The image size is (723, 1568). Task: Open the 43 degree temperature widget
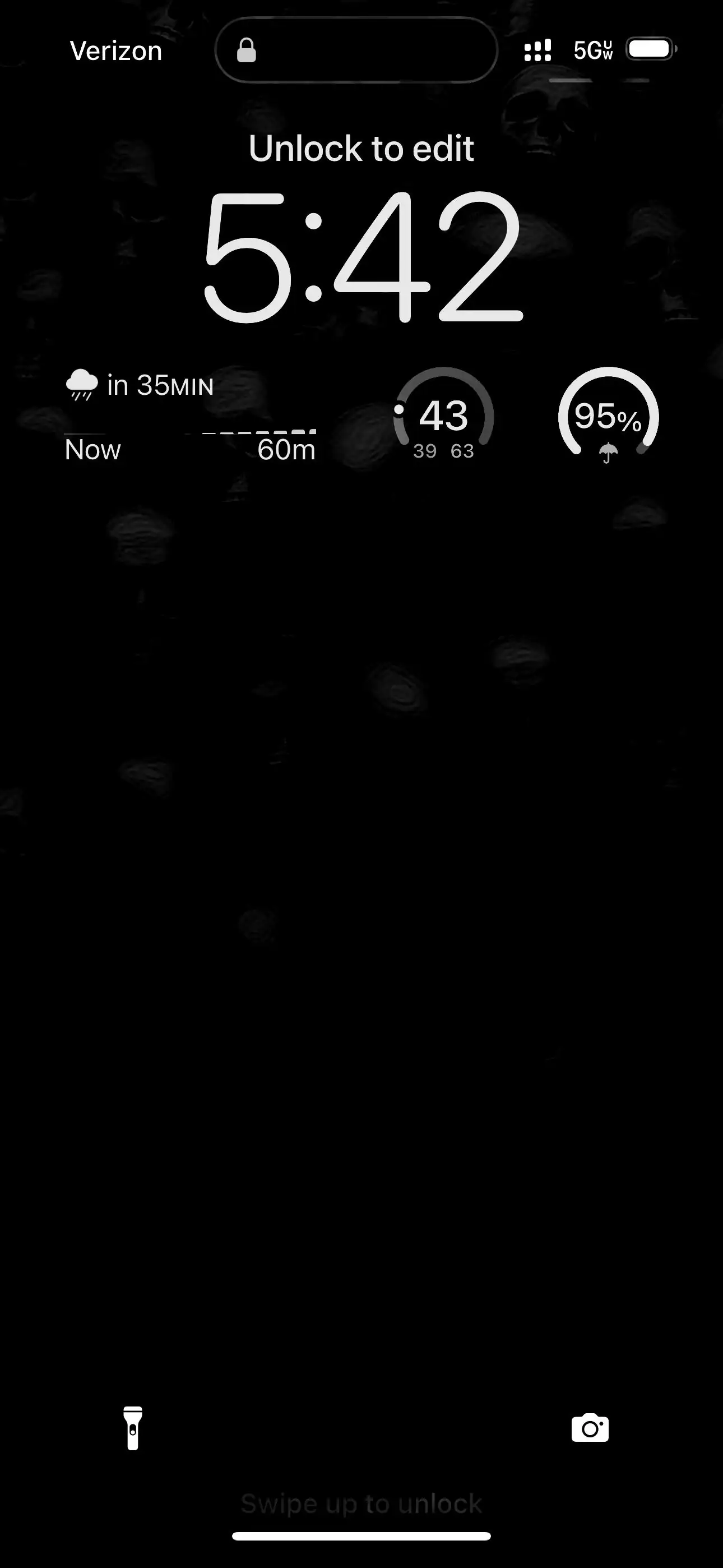point(444,417)
